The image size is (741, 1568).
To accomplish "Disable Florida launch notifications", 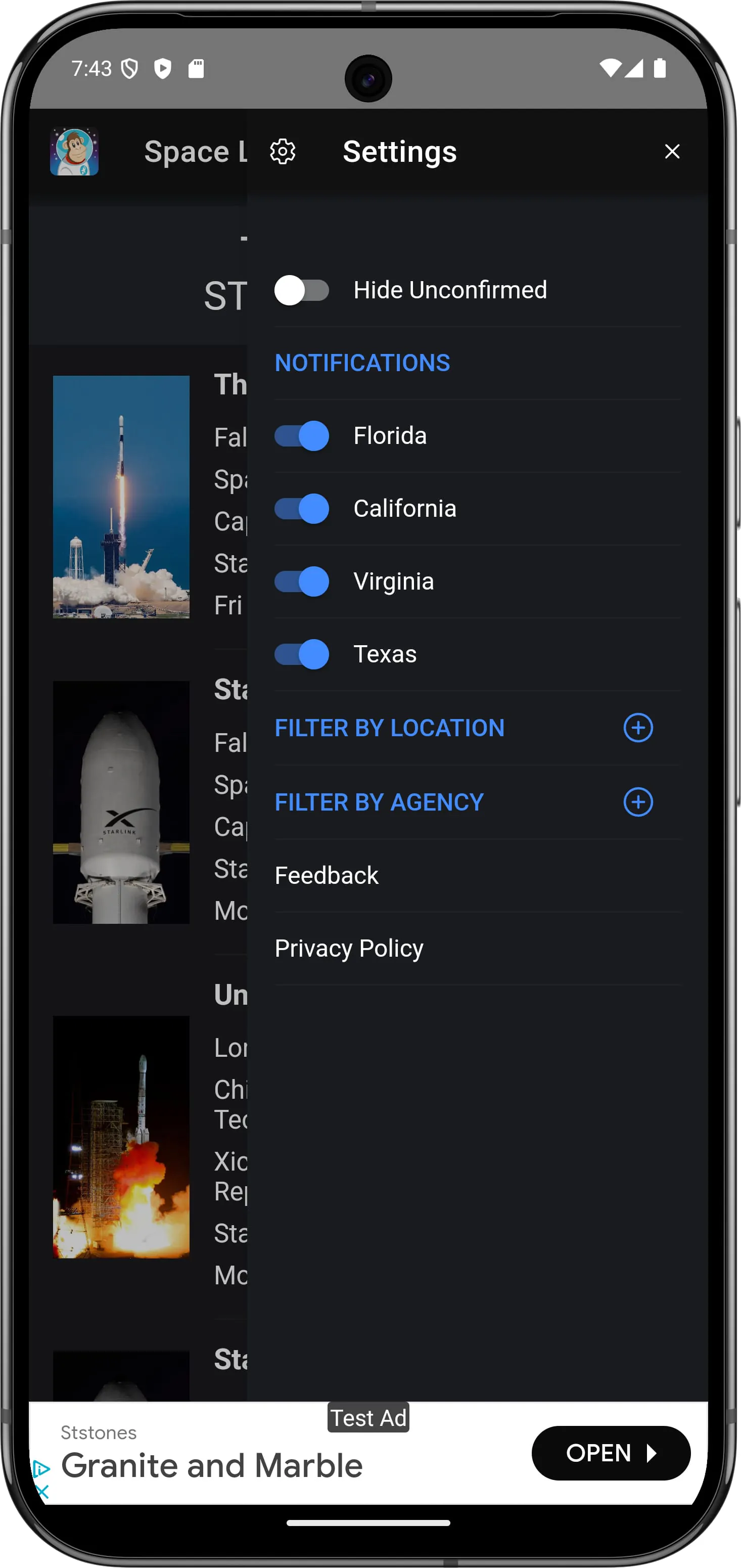I will pos(302,436).
